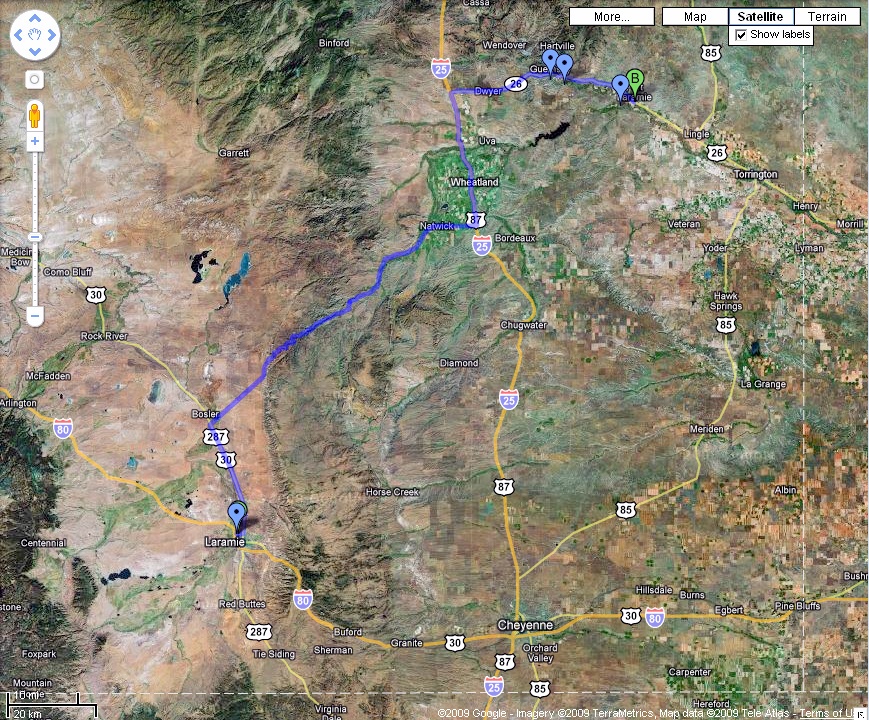Viewport: 869px width, 720px height.
Task: Tap the blue marker at Laramie
Action: pyautogui.click(x=237, y=513)
